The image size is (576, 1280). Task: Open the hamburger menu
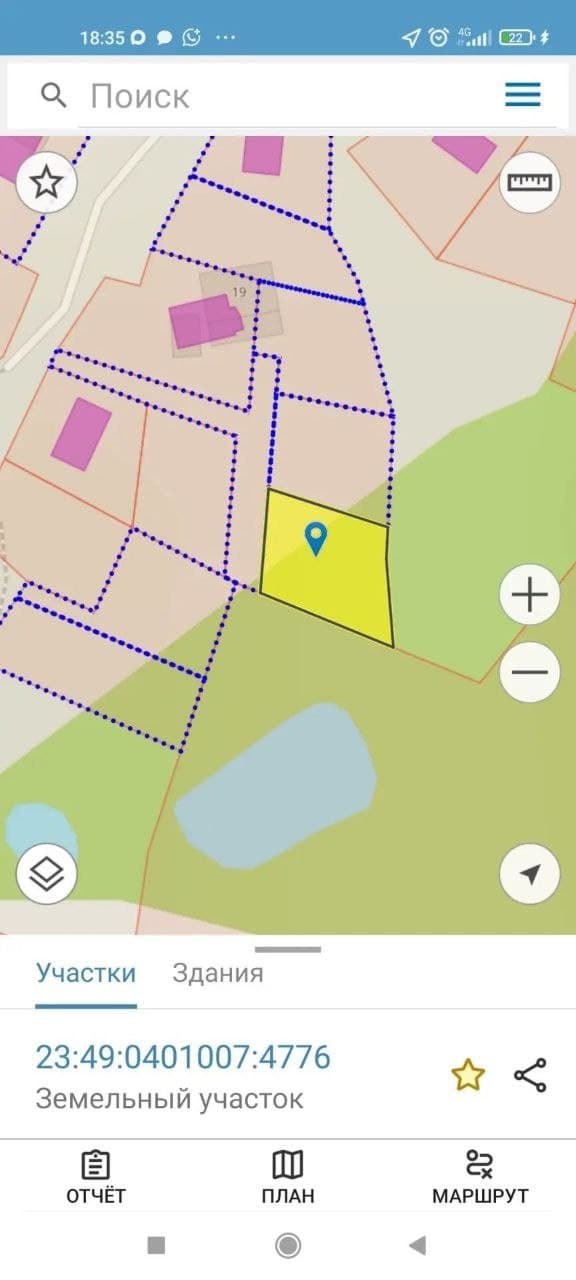pyautogui.click(x=522, y=95)
